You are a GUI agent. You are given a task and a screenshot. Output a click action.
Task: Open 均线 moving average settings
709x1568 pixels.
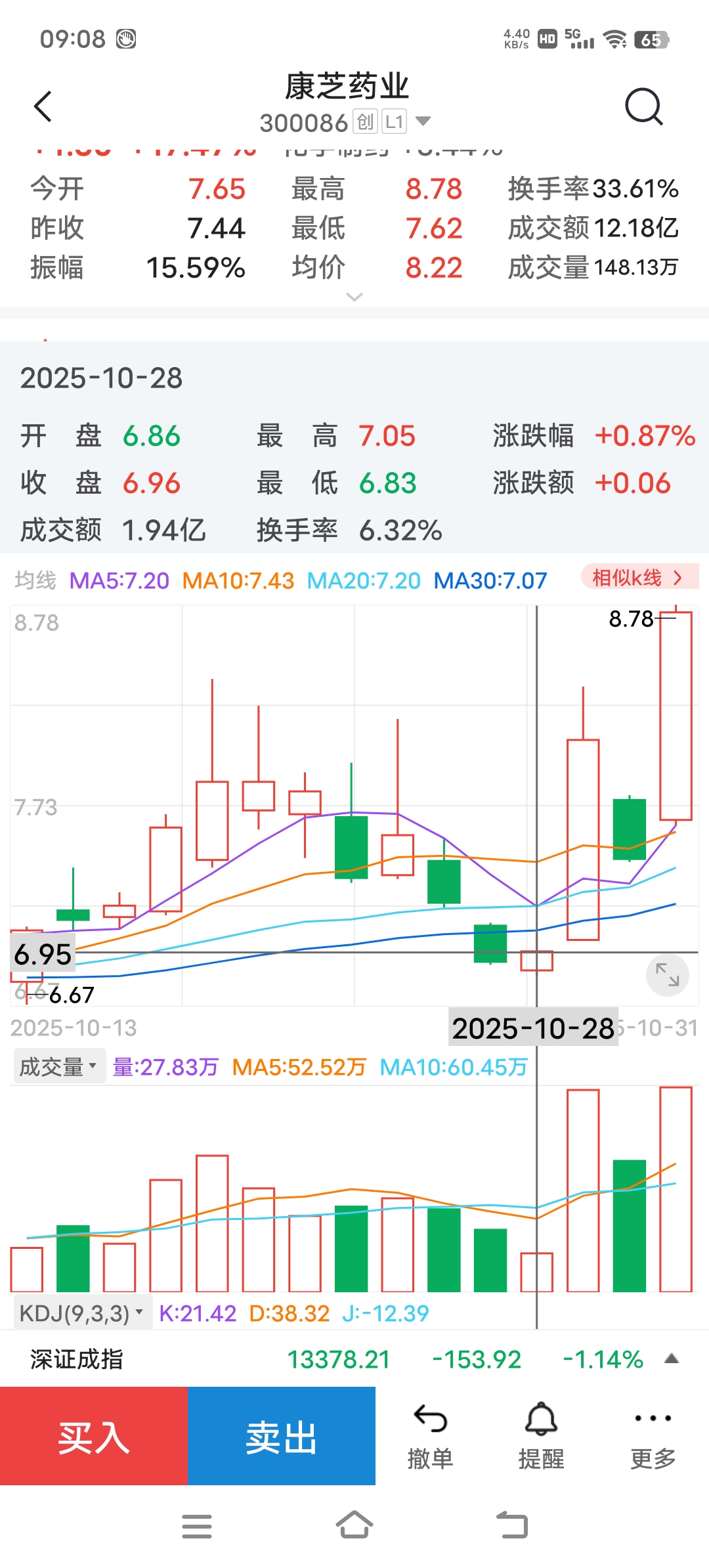[35, 580]
